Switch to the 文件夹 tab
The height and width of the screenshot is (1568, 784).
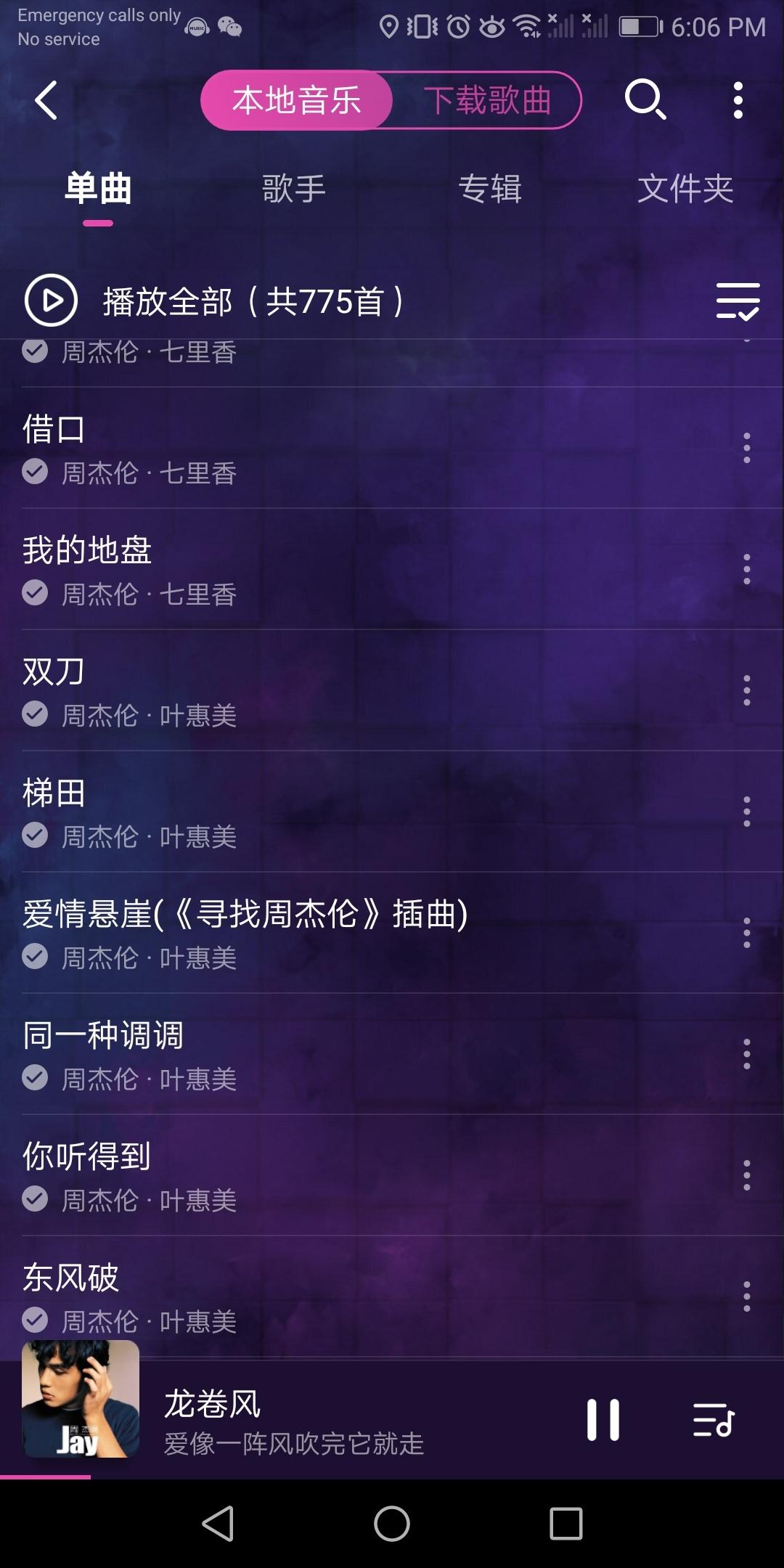[x=685, y=189]
